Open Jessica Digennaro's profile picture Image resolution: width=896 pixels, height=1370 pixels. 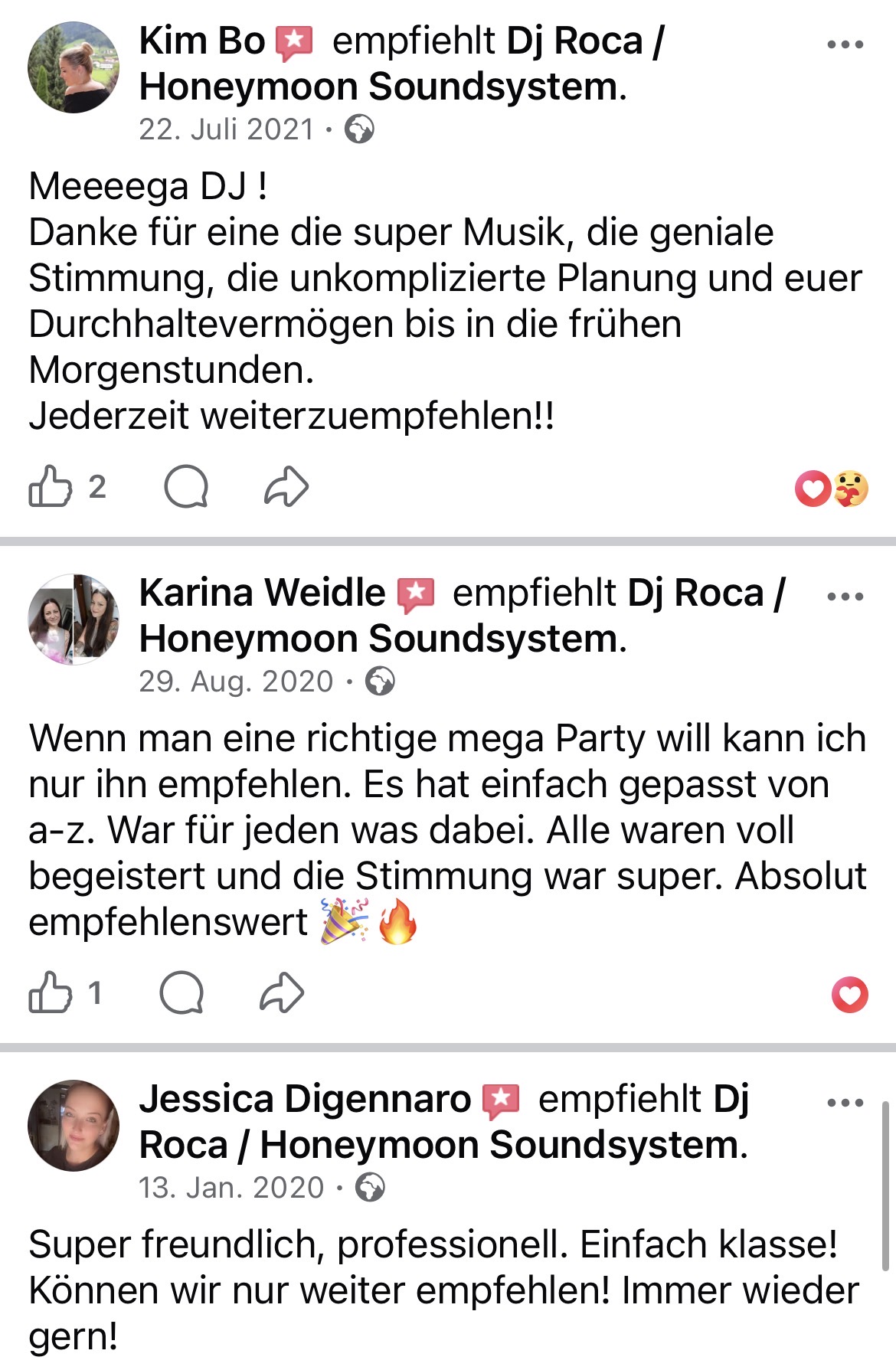74,1126
